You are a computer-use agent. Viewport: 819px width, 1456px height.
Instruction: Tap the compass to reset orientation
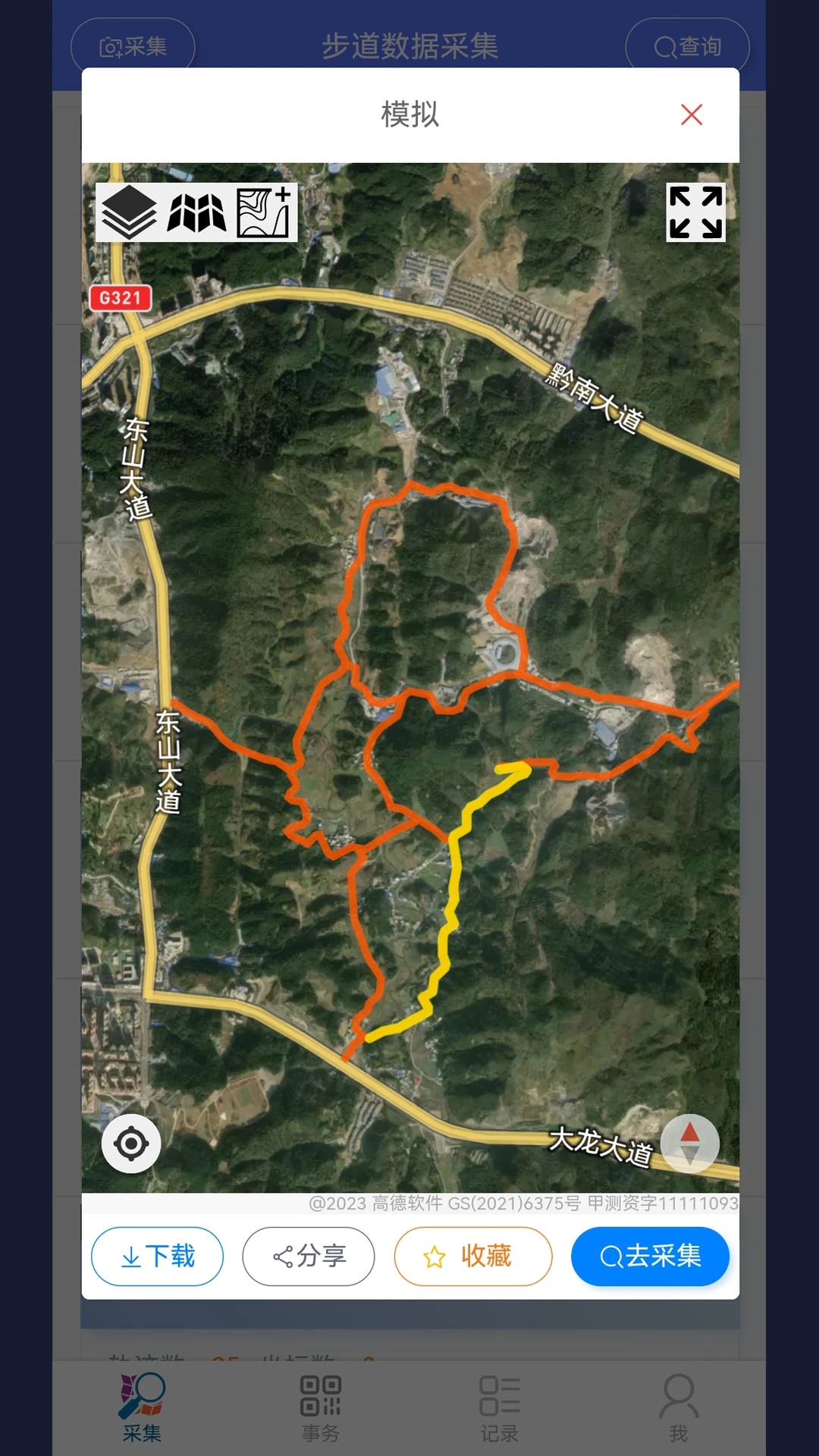(x=689, y=1144)
